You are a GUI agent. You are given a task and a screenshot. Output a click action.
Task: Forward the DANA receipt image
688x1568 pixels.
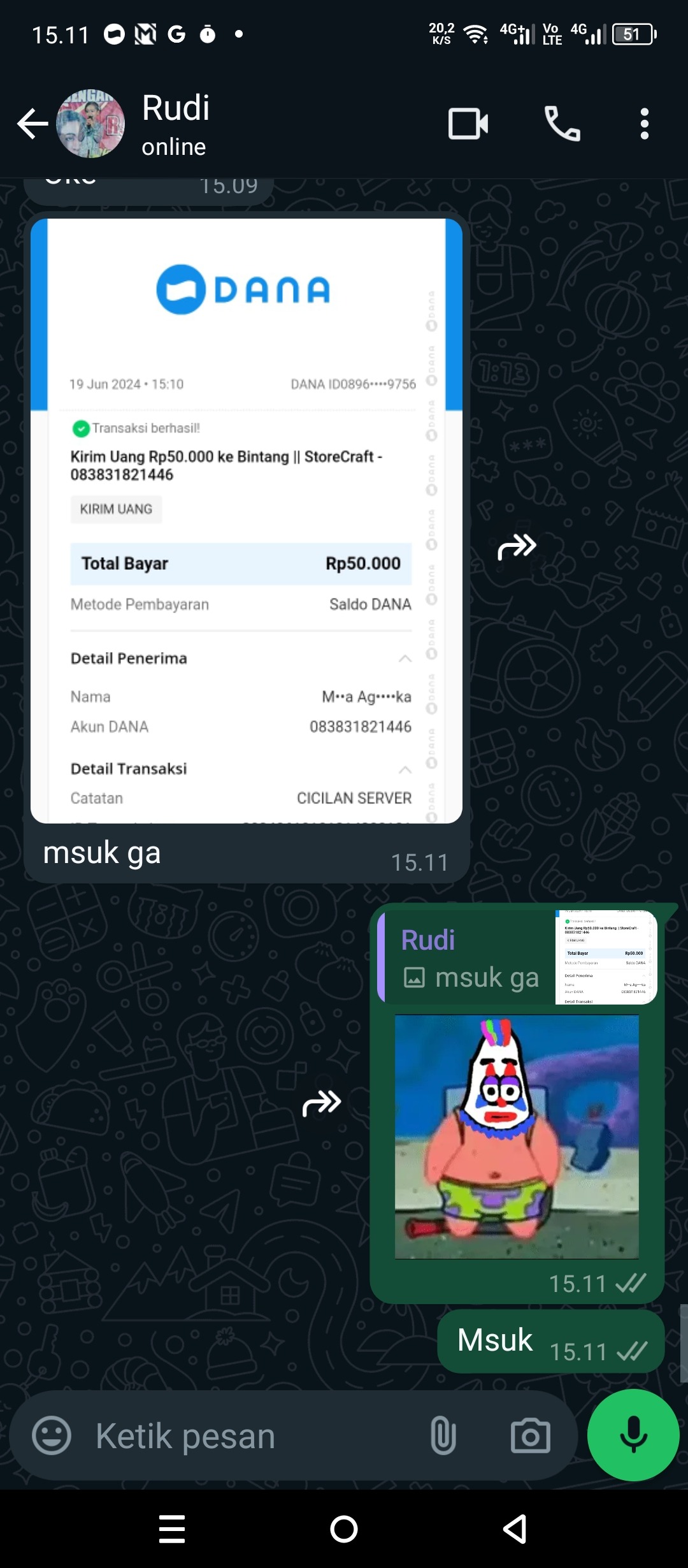[x=517, y=546]
